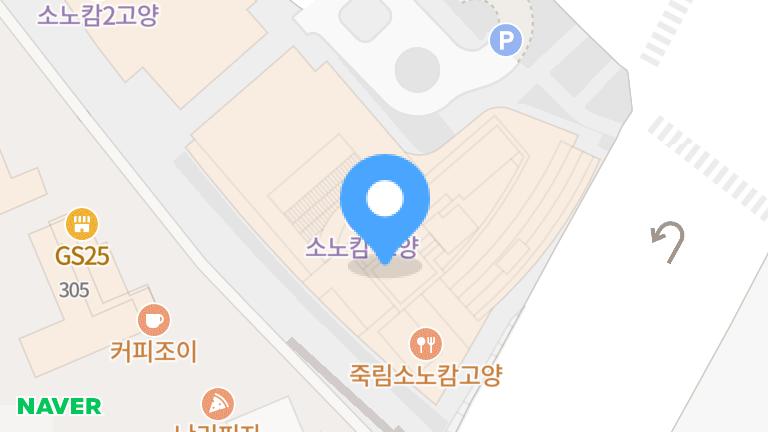Select the 커피조이 cafe marker
This screenshot has height=432, width=768.
[153, 320]
